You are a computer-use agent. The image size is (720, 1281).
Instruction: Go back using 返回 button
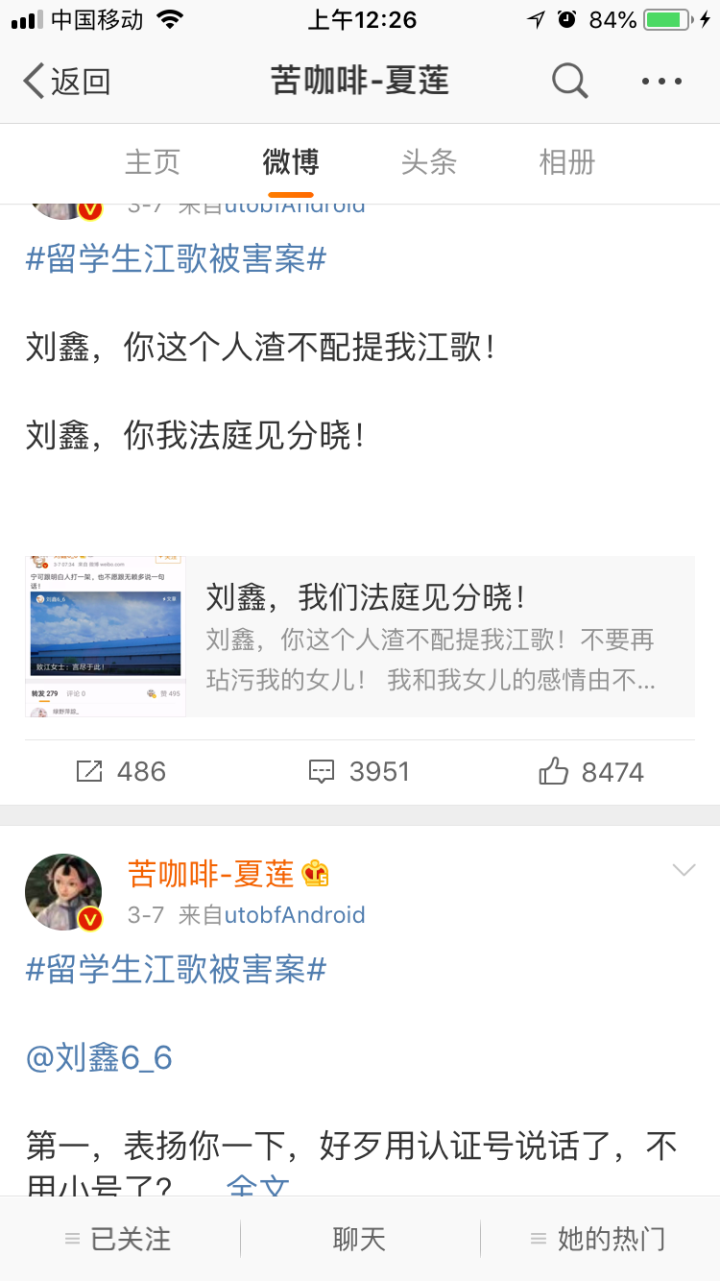[66, 82]
